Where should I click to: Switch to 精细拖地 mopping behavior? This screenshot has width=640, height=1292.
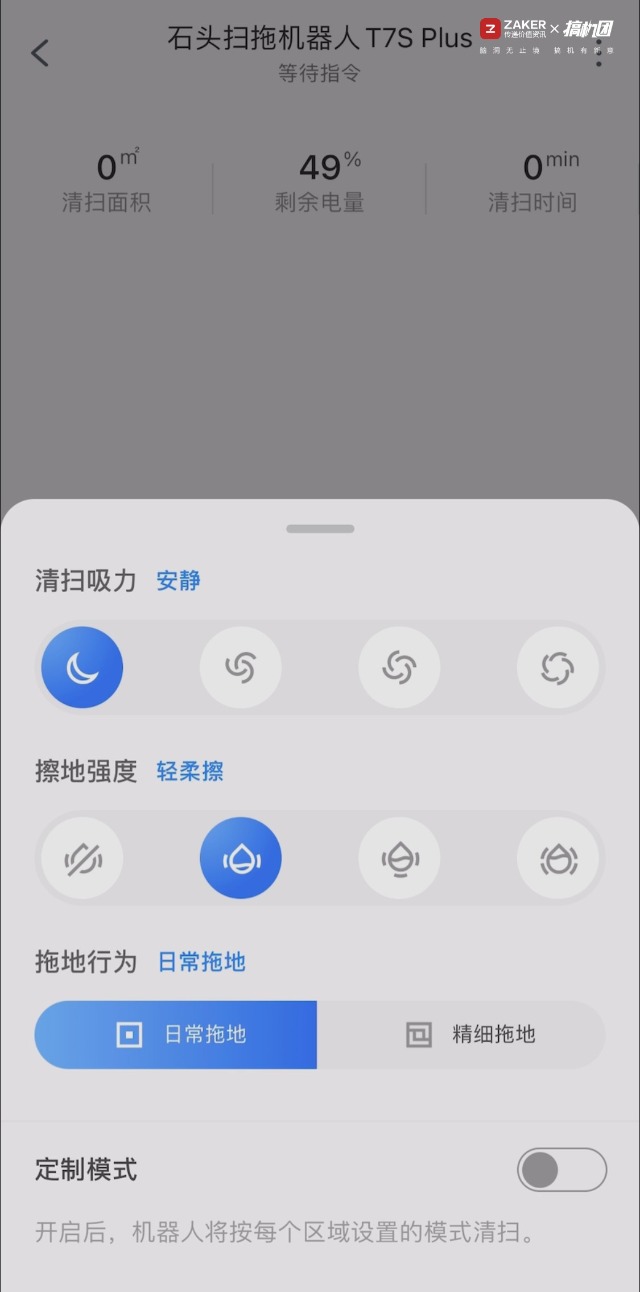tap(462, 1035)
